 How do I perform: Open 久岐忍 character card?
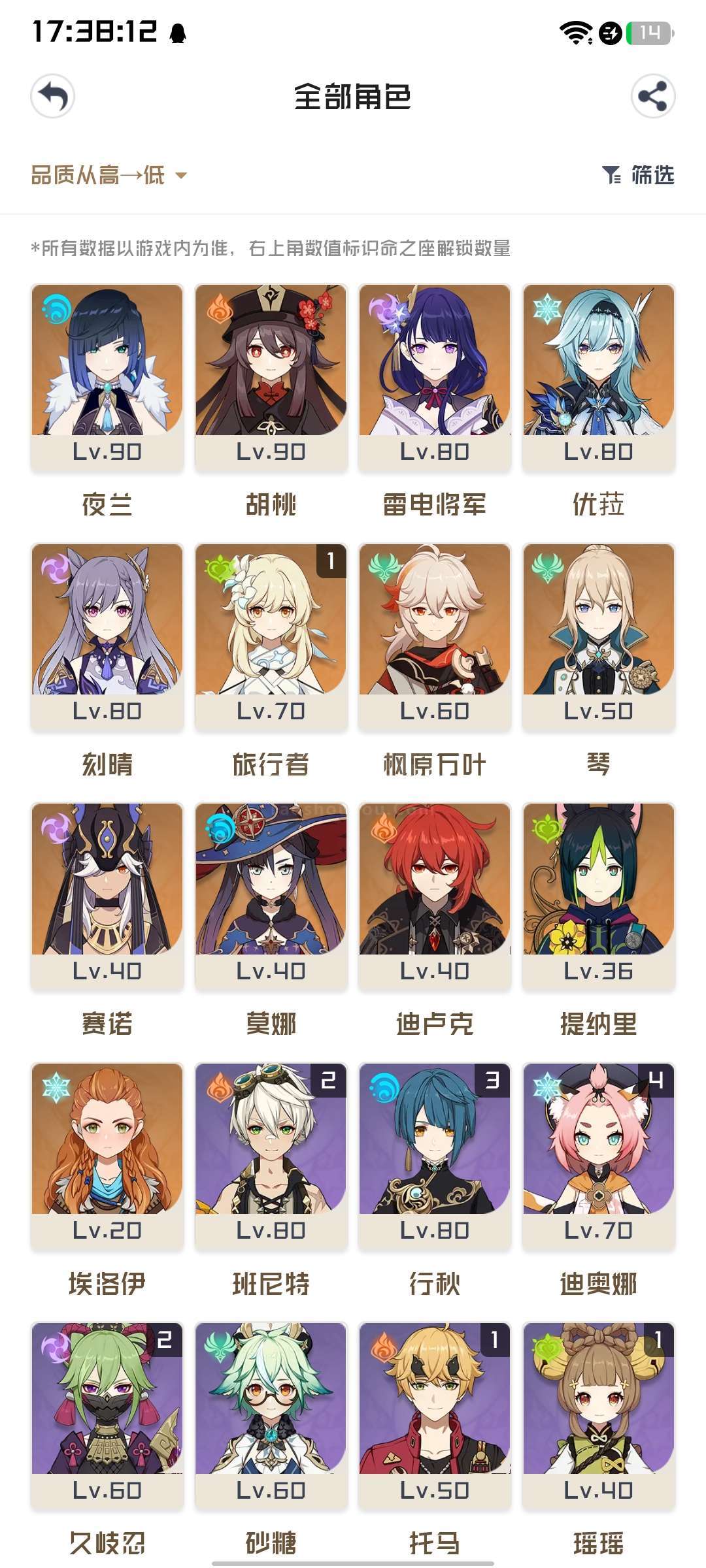point(107,1416)
